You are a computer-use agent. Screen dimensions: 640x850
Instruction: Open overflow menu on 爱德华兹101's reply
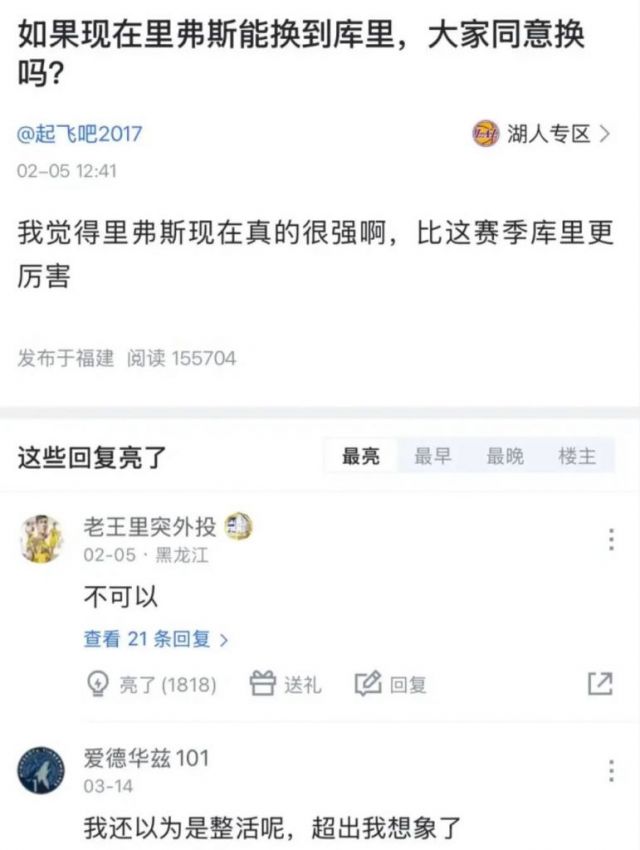coord(611,770)
